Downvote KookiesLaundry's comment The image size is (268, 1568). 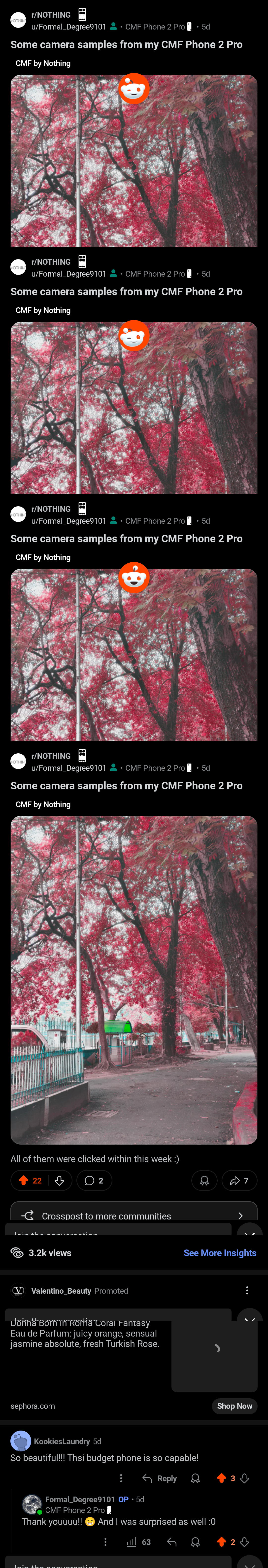(x=244, y=1478)
